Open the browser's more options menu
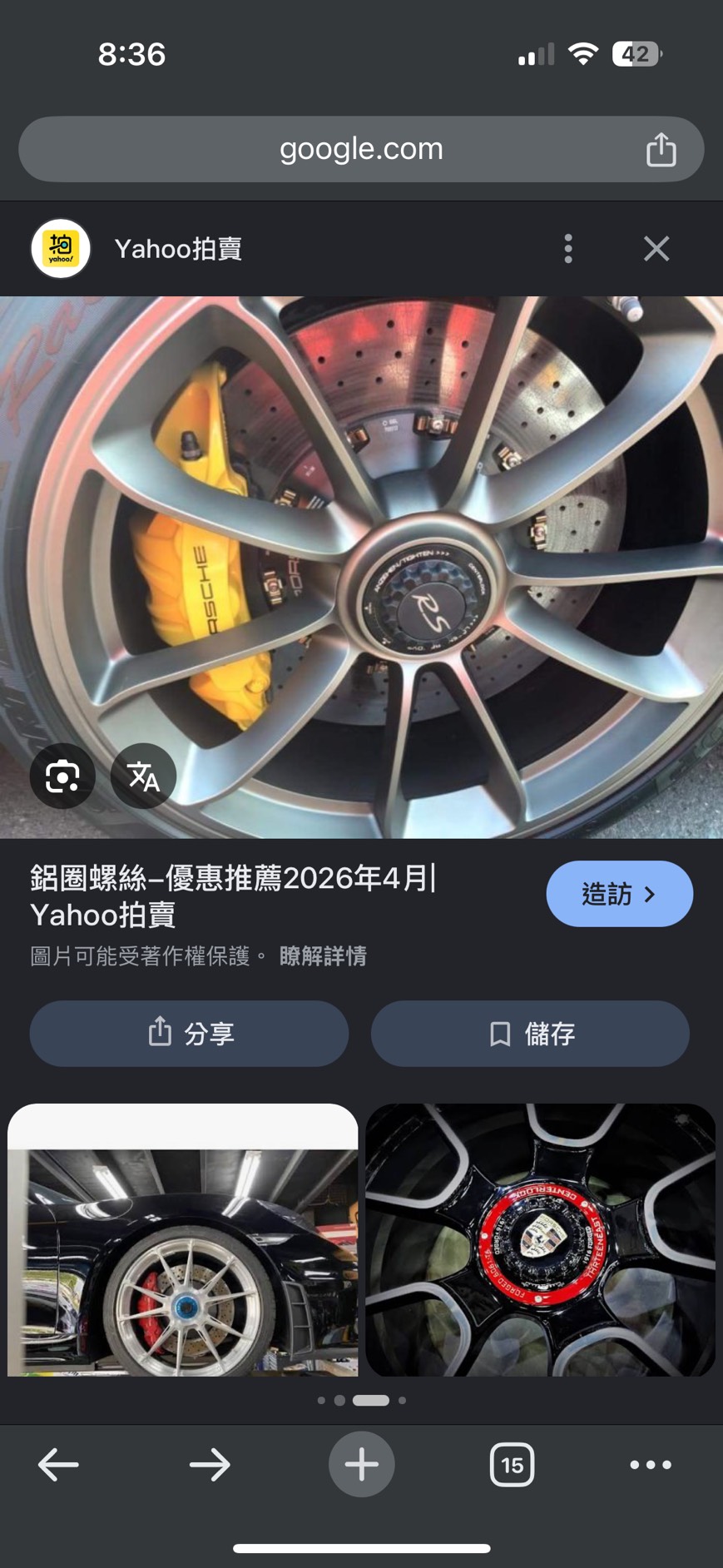The height and width of the screenshot is (1568, 723). point(651,1465)
